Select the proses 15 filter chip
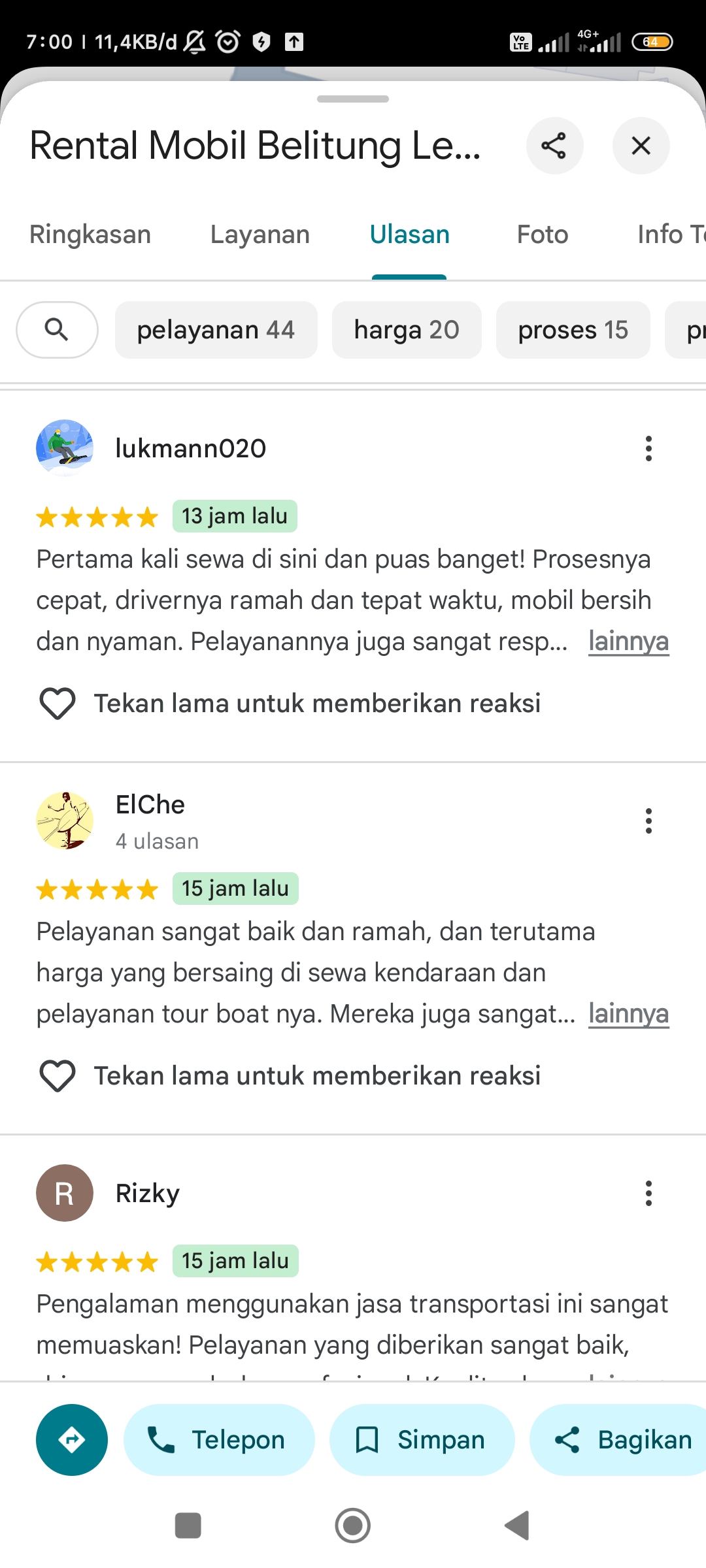The height and width of the screenshot is (1568, 706). click(573, 330)
